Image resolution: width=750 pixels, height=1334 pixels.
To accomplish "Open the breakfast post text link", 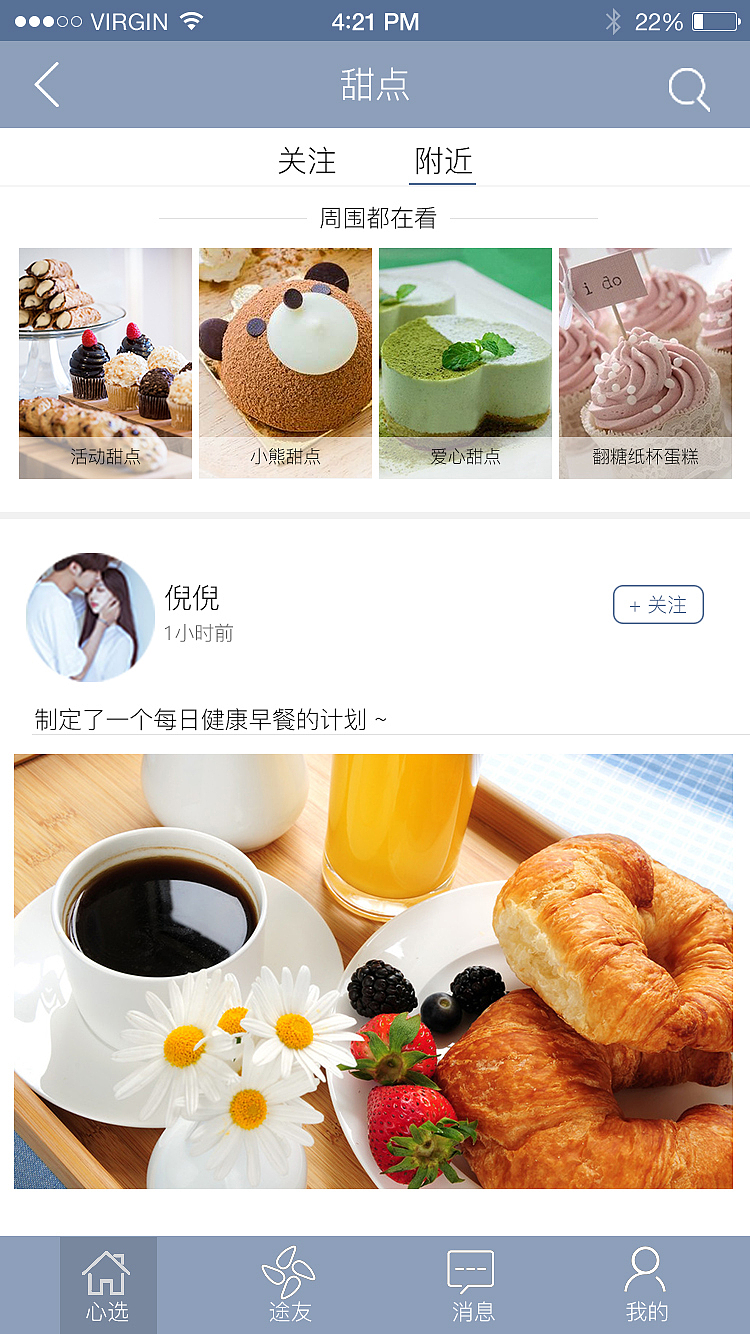I will pyautogui.click(x=210, y=717).
